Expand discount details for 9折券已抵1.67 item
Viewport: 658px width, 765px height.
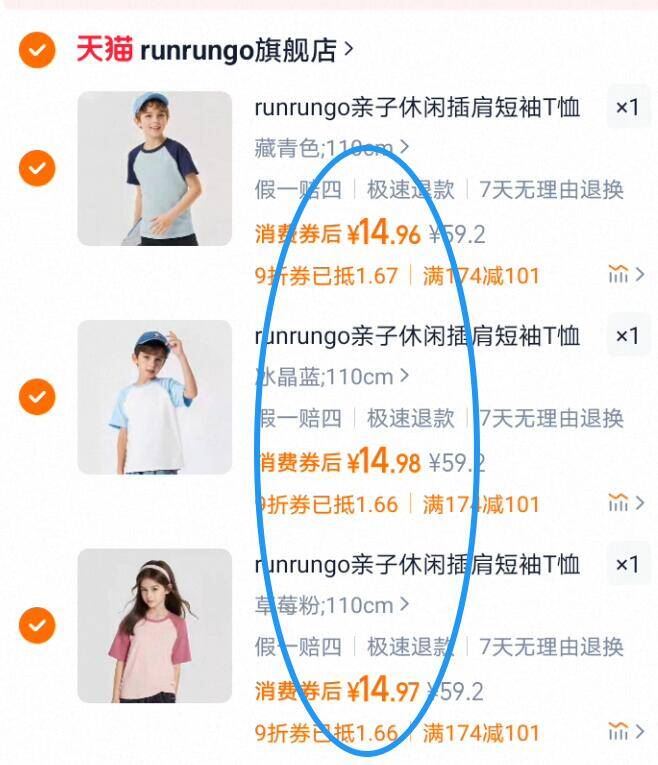[x=626, y=275]
